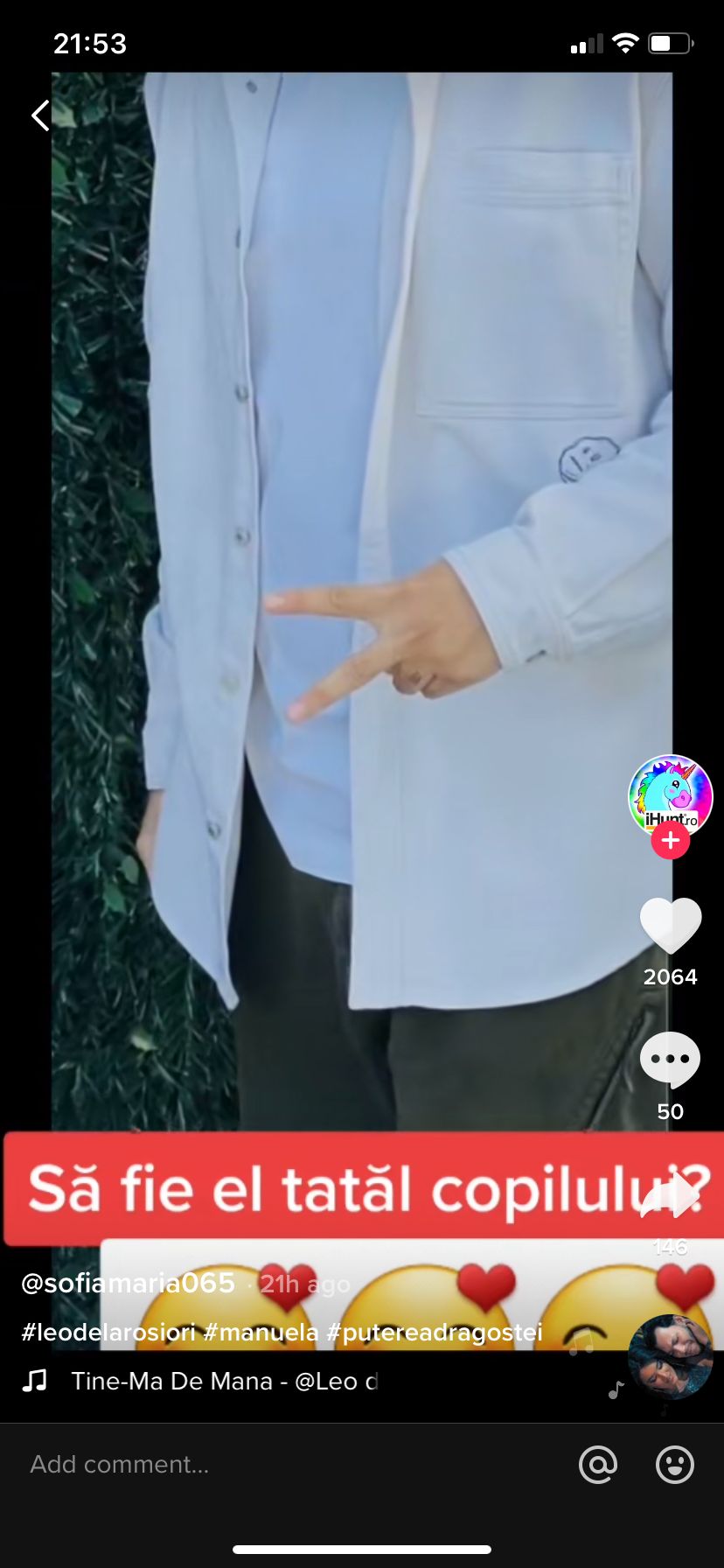Viewport: 724px width, 1568px height.
Task: Follow the creator with the red plus
Action: coord(671,841)
